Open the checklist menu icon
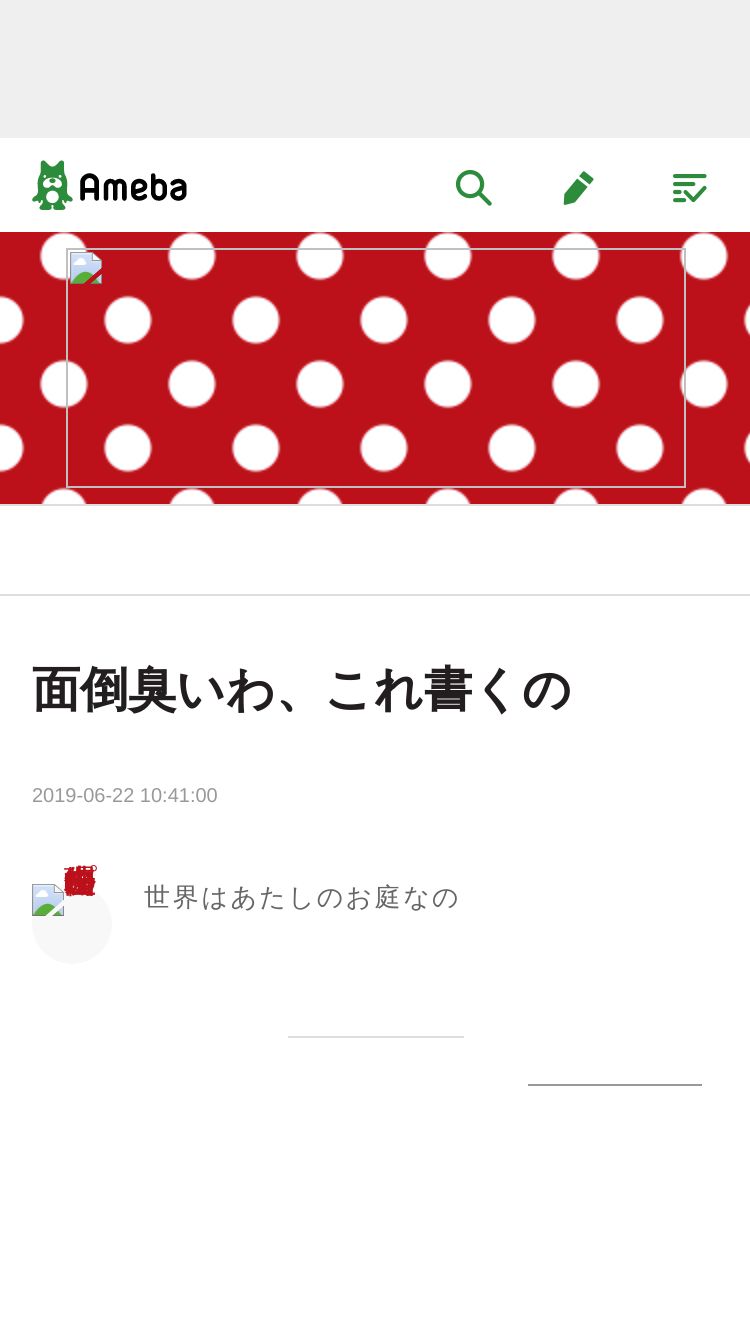Viewport: 750px width, 1334px height. (x=689, y=187)
